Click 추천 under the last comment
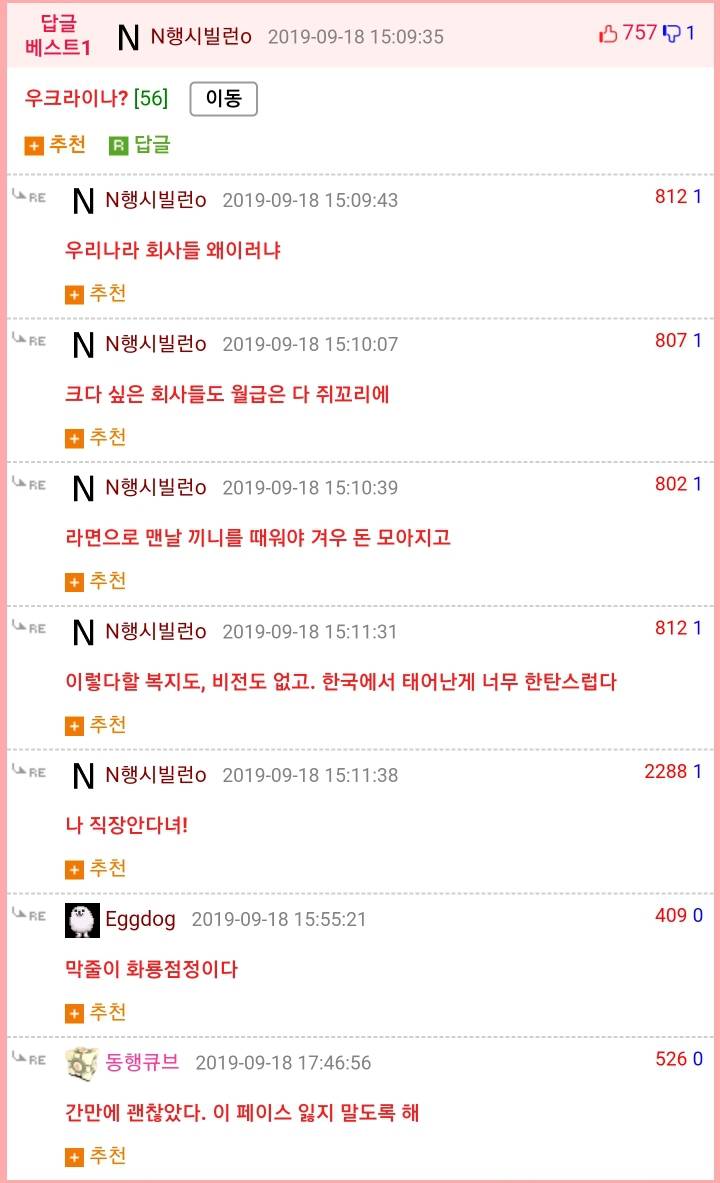Image resolution: width=720 pixels, height=1183 pixels. tap(94, 1156)
